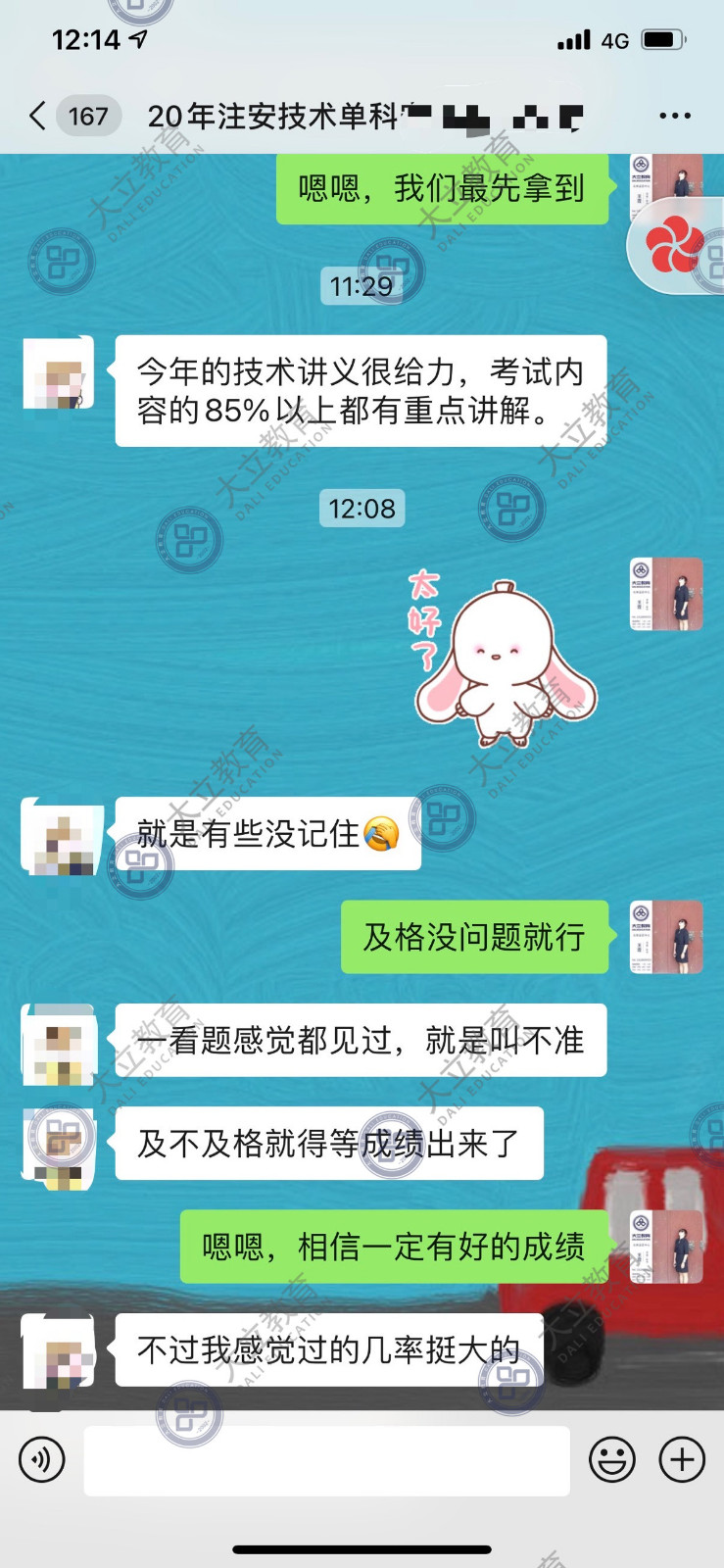Switch to voice message input
The height and width of the screenshot is (1568, 724).
click(x=42, y=1459)
